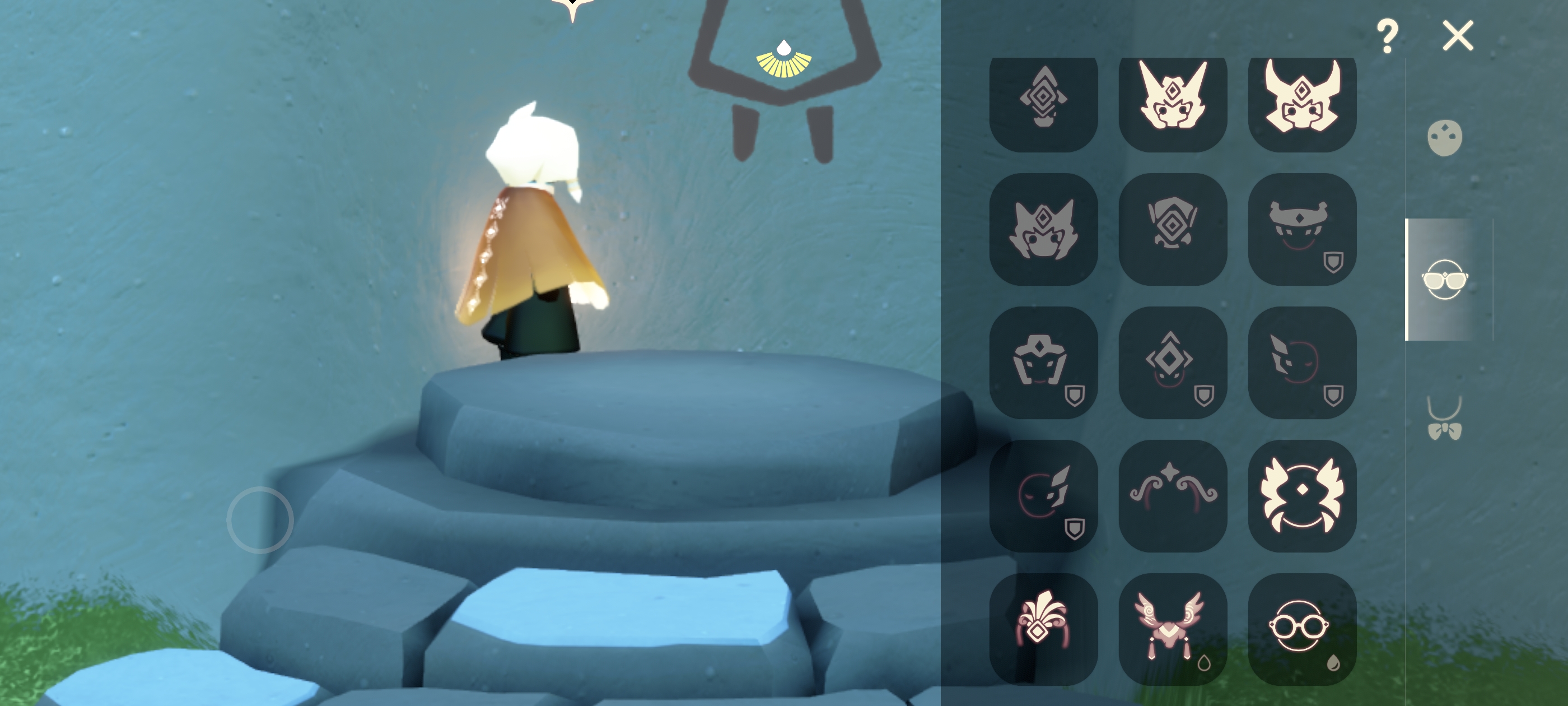
Task: Tap the locked right-side feather face item
Action: (1043, 496)
